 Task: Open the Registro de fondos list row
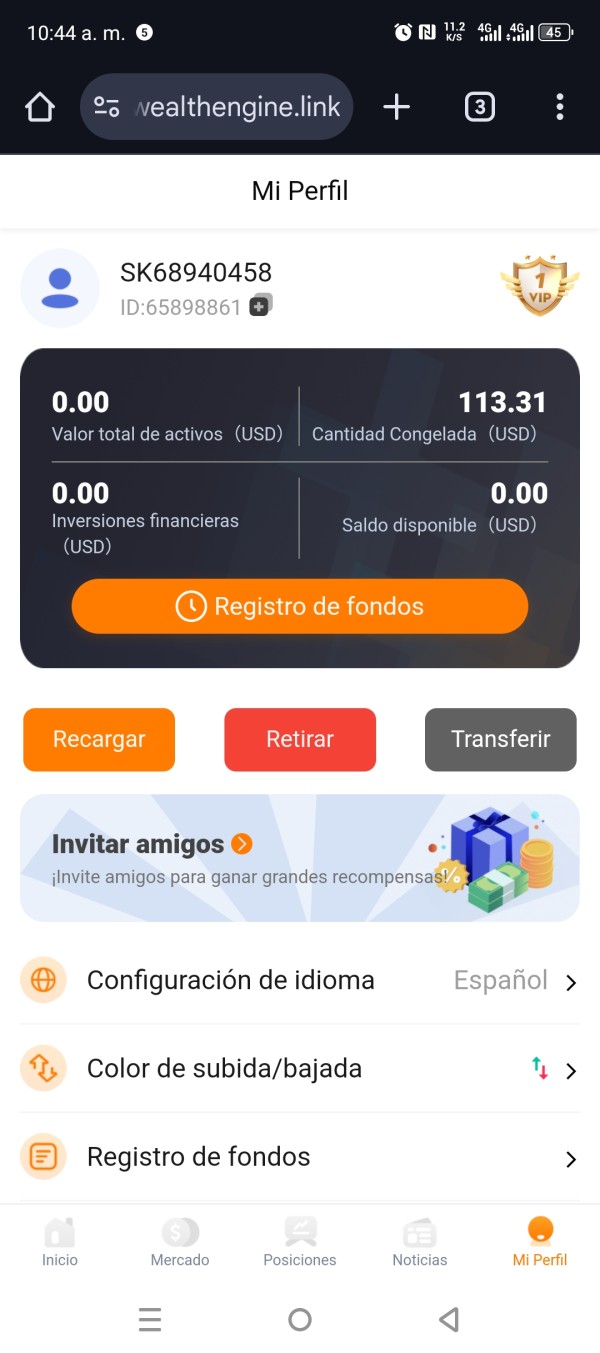click(300, 1158)
